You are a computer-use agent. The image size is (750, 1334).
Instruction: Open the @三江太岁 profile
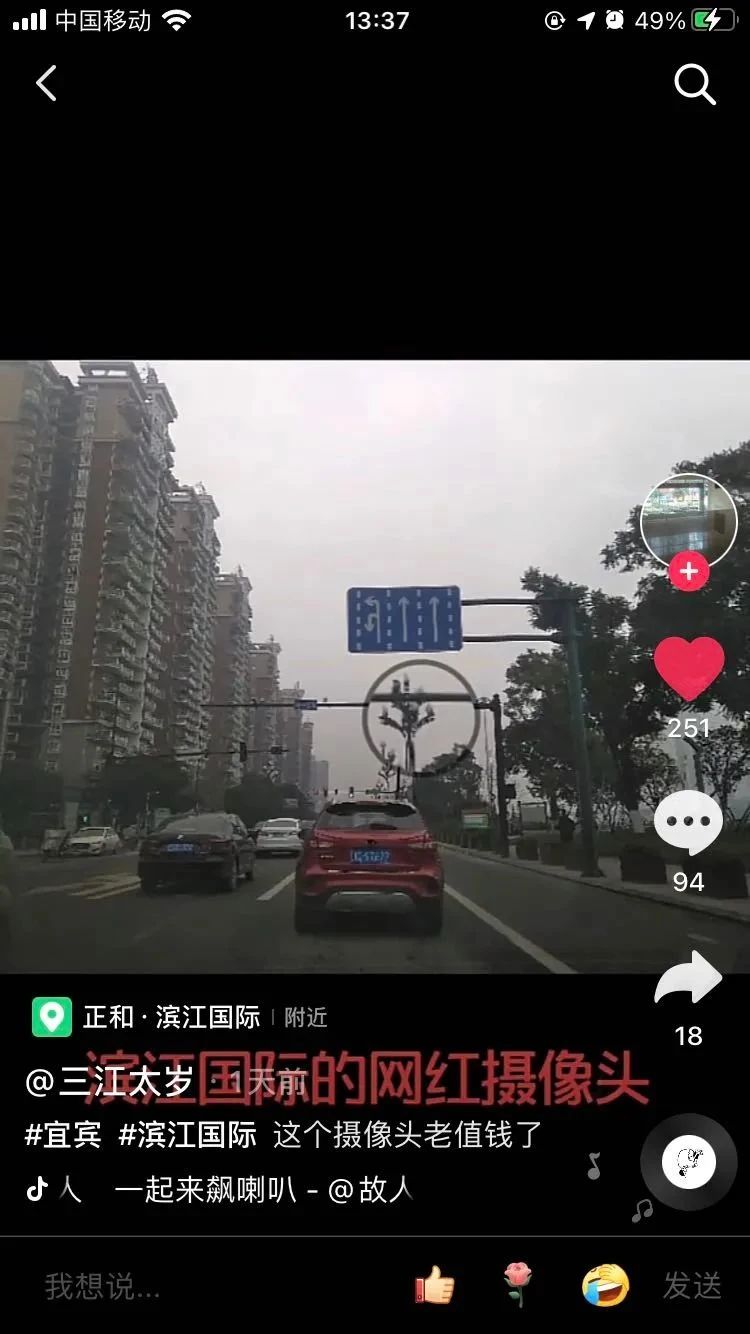tap(110, 1082)
